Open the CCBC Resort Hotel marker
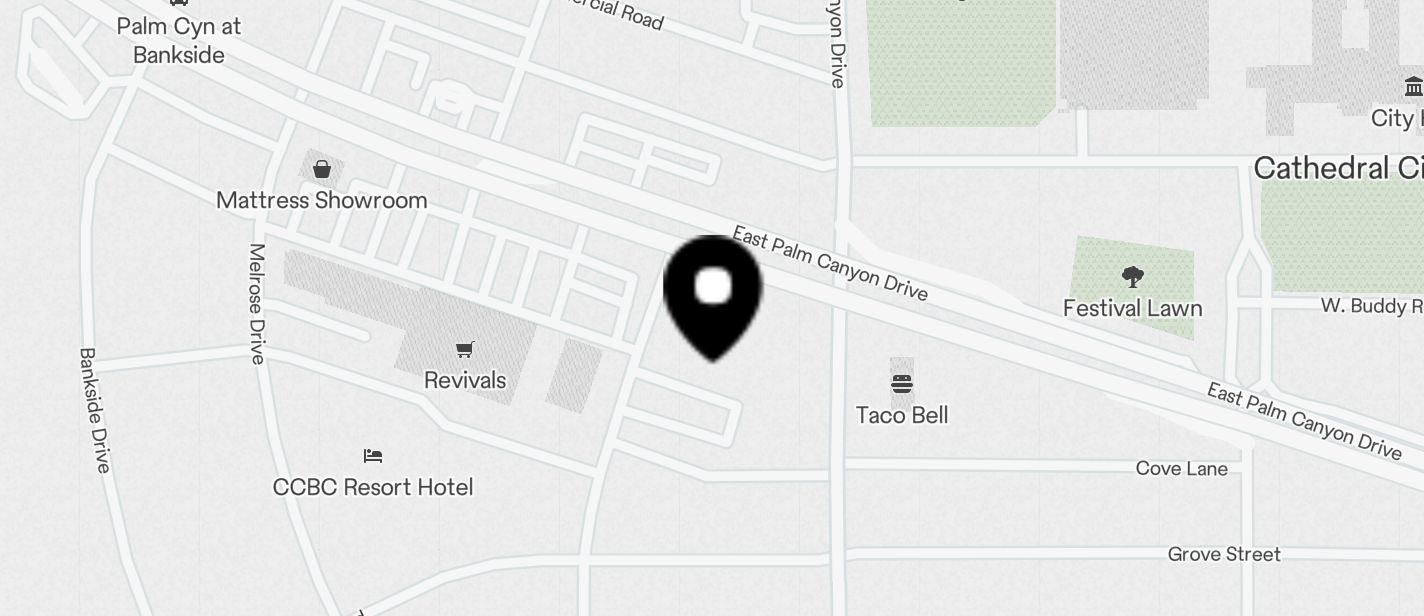This screenshot has width=1424, height=616. point(373,456)
